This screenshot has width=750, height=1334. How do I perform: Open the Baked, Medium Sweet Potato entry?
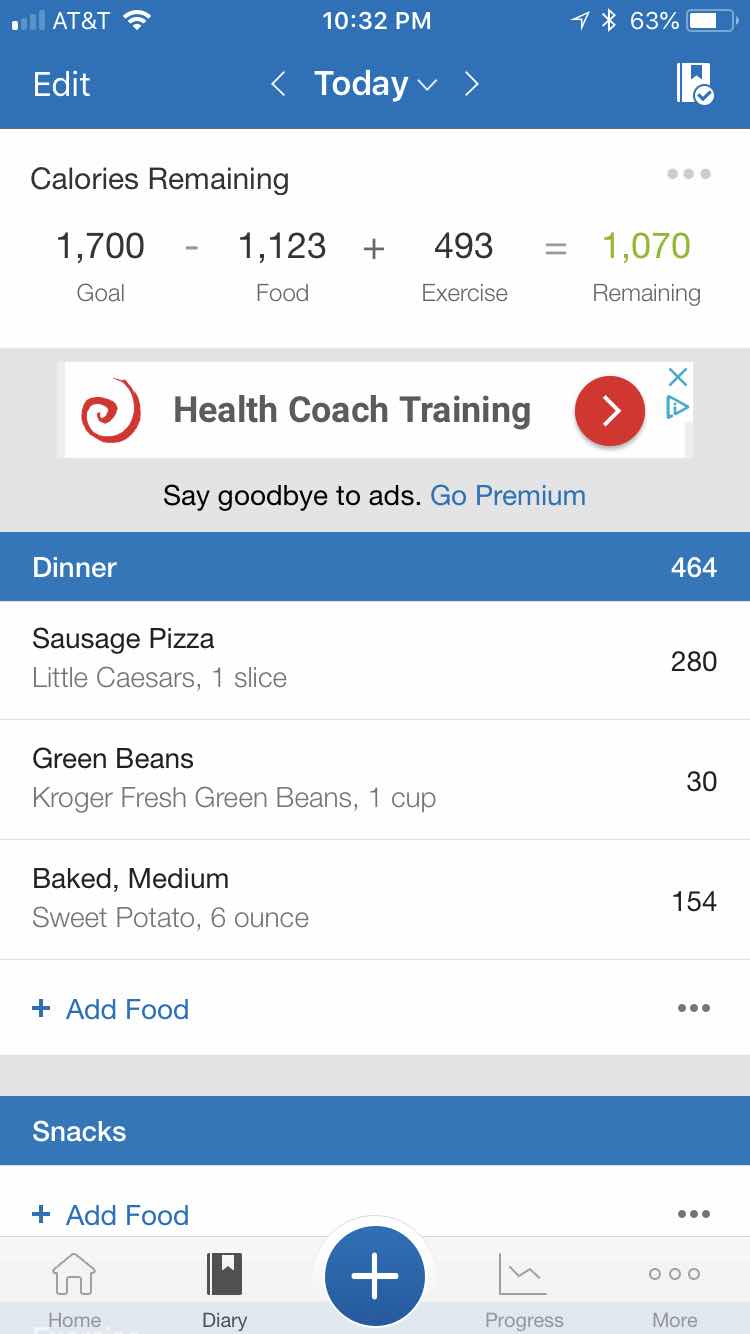click(375, 900)
